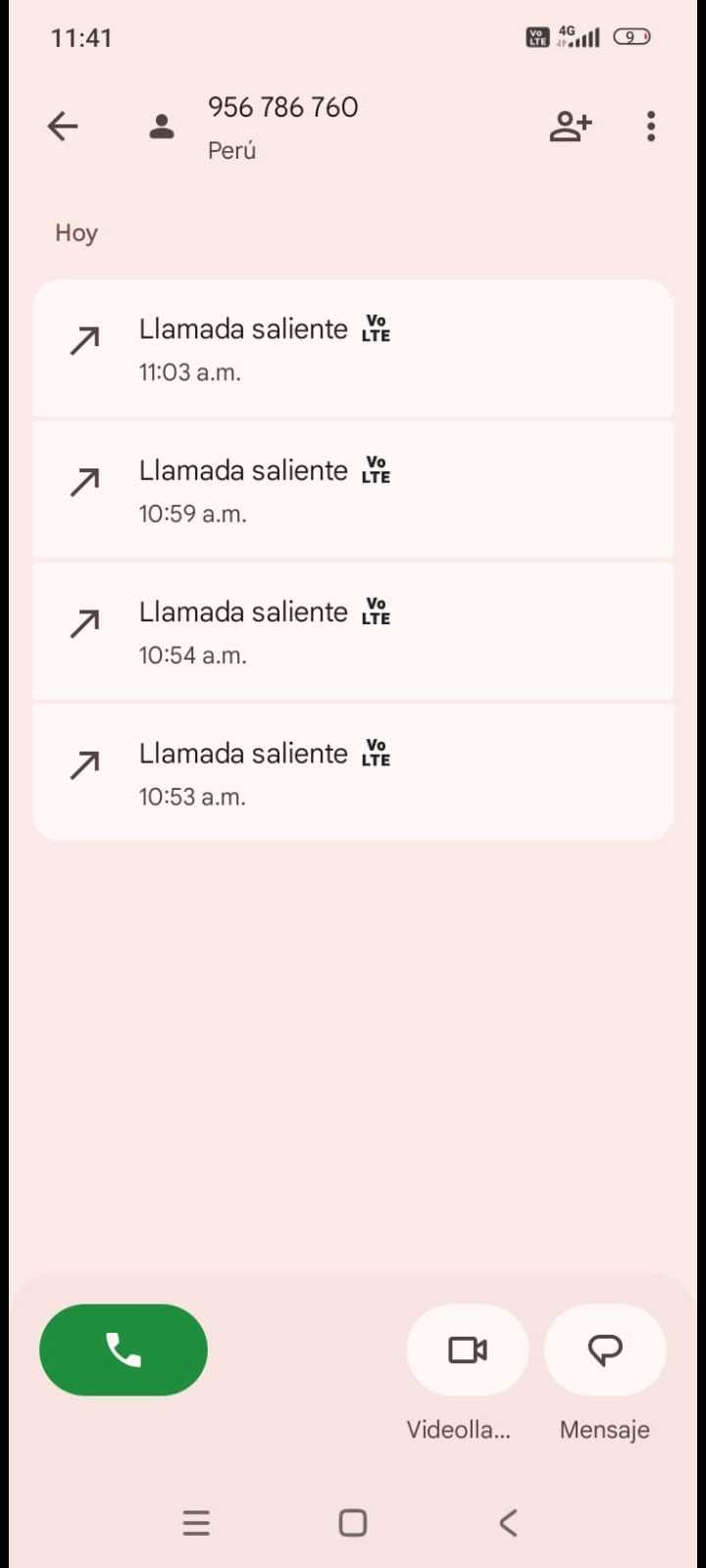
Task: View the 10:53 a.m. outgoing call
Action: pyautogui.click(x=353, y=773)
